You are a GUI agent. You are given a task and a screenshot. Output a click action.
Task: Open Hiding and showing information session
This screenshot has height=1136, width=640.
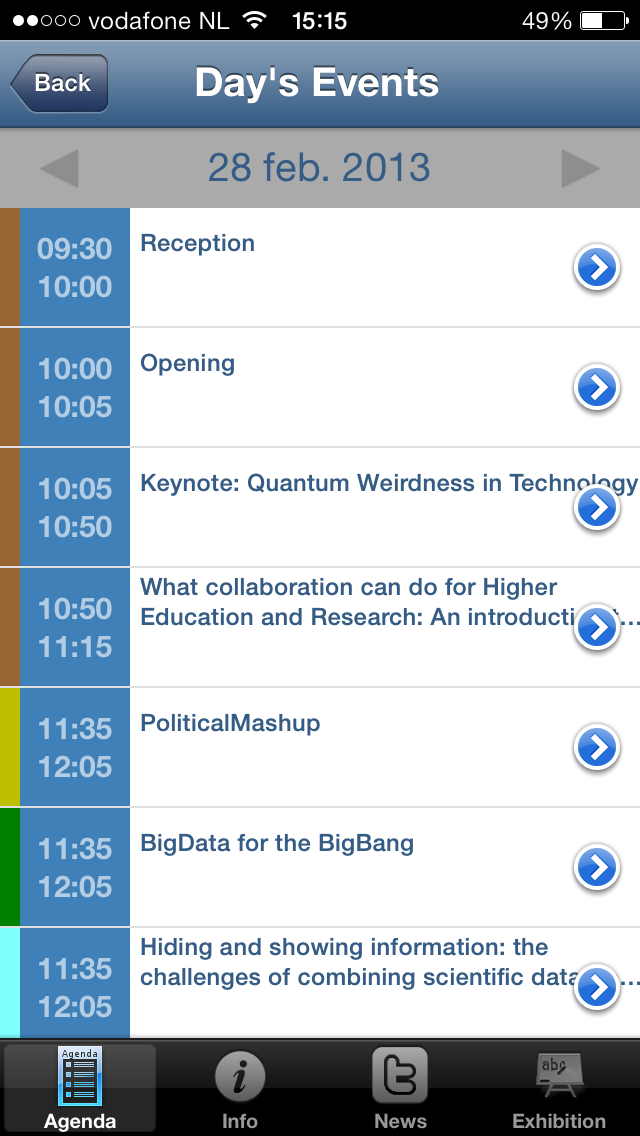pyautogui.click(x=597, y=988)
